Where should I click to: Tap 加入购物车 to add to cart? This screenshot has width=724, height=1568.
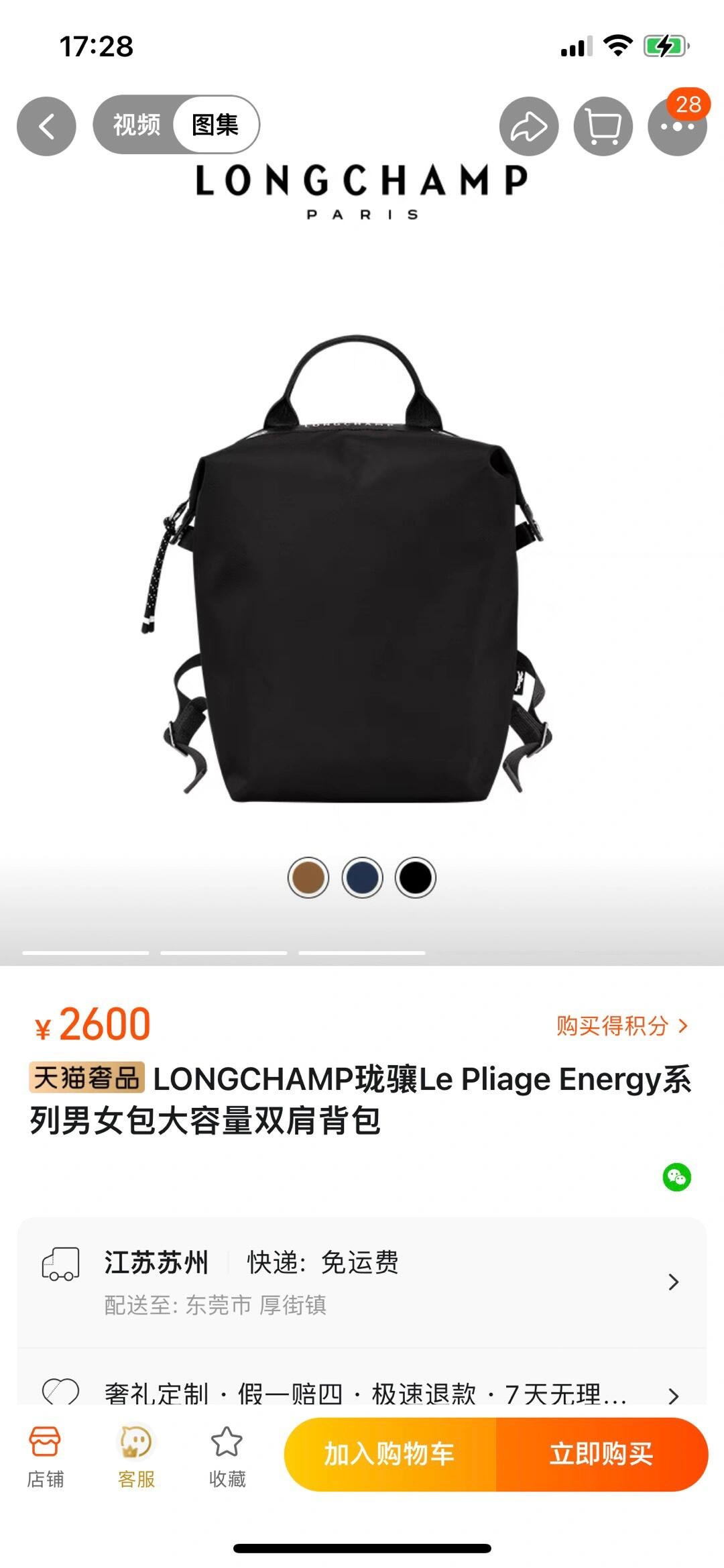(x=390, y=1454)
